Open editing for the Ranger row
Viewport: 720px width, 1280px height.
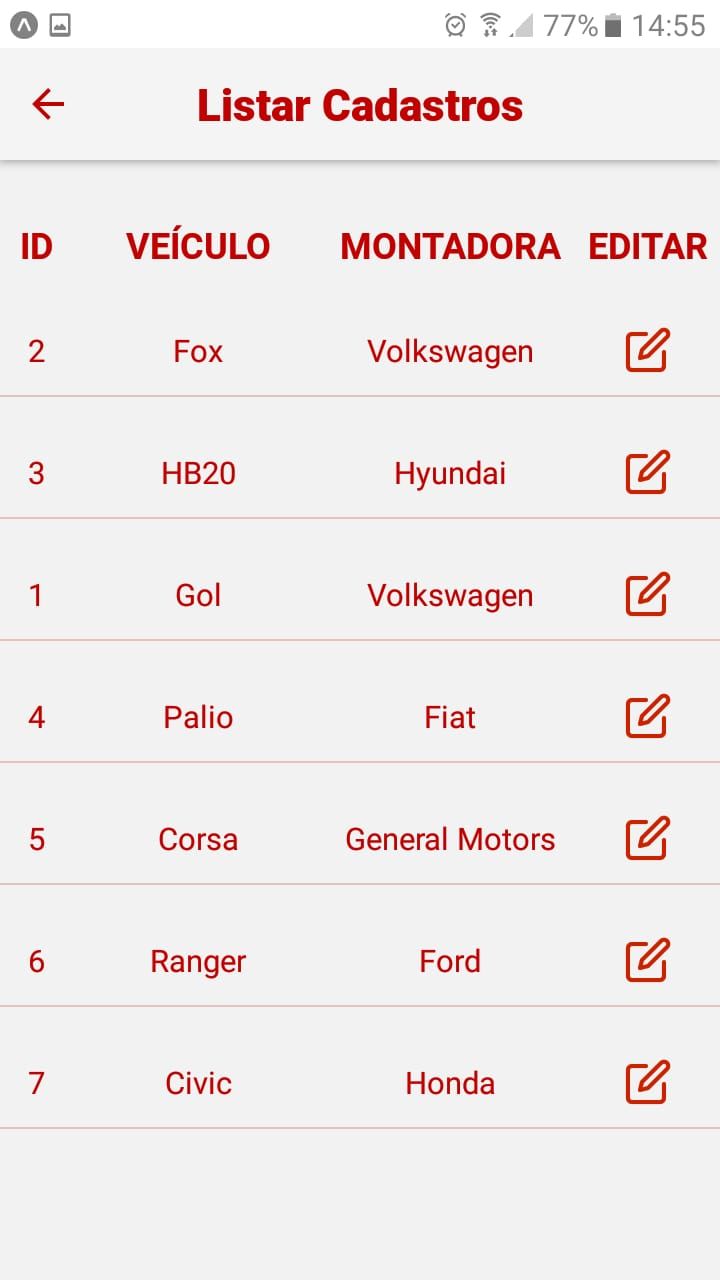point(645,961)
